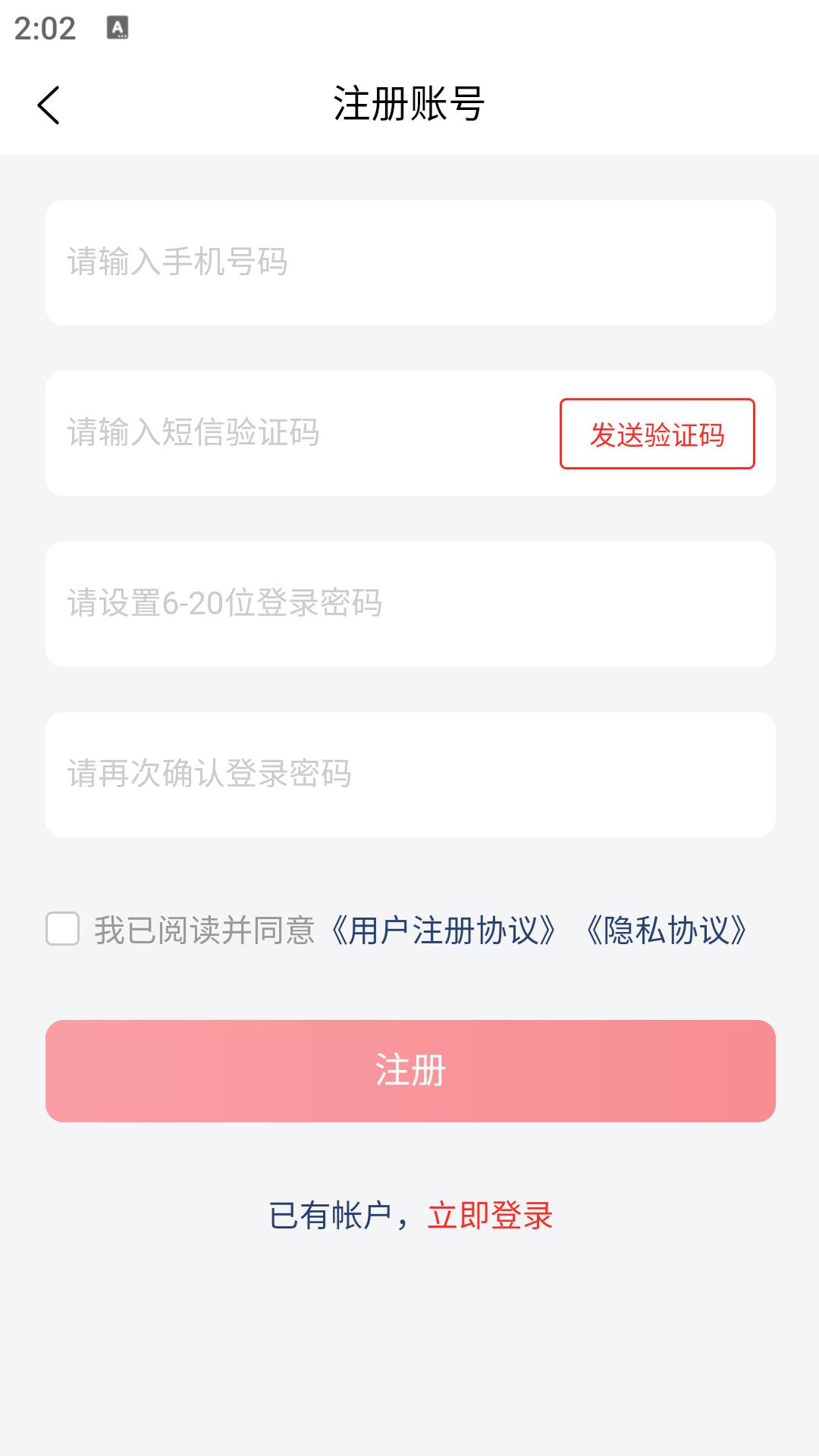
Task: Select the 注册账号 title text
Action: coord(409,104)
